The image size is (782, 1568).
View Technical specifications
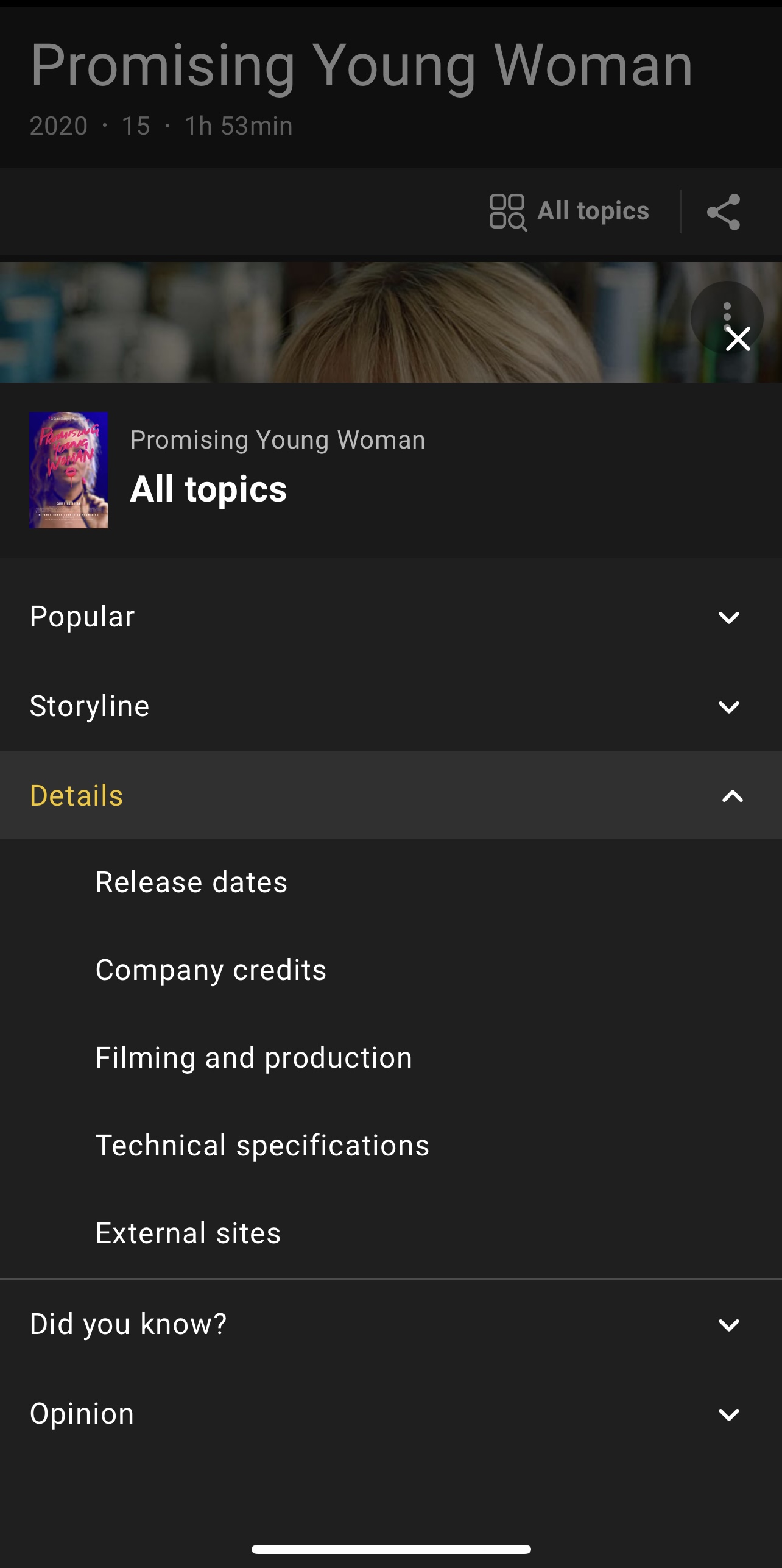[x=262, y=1145]
